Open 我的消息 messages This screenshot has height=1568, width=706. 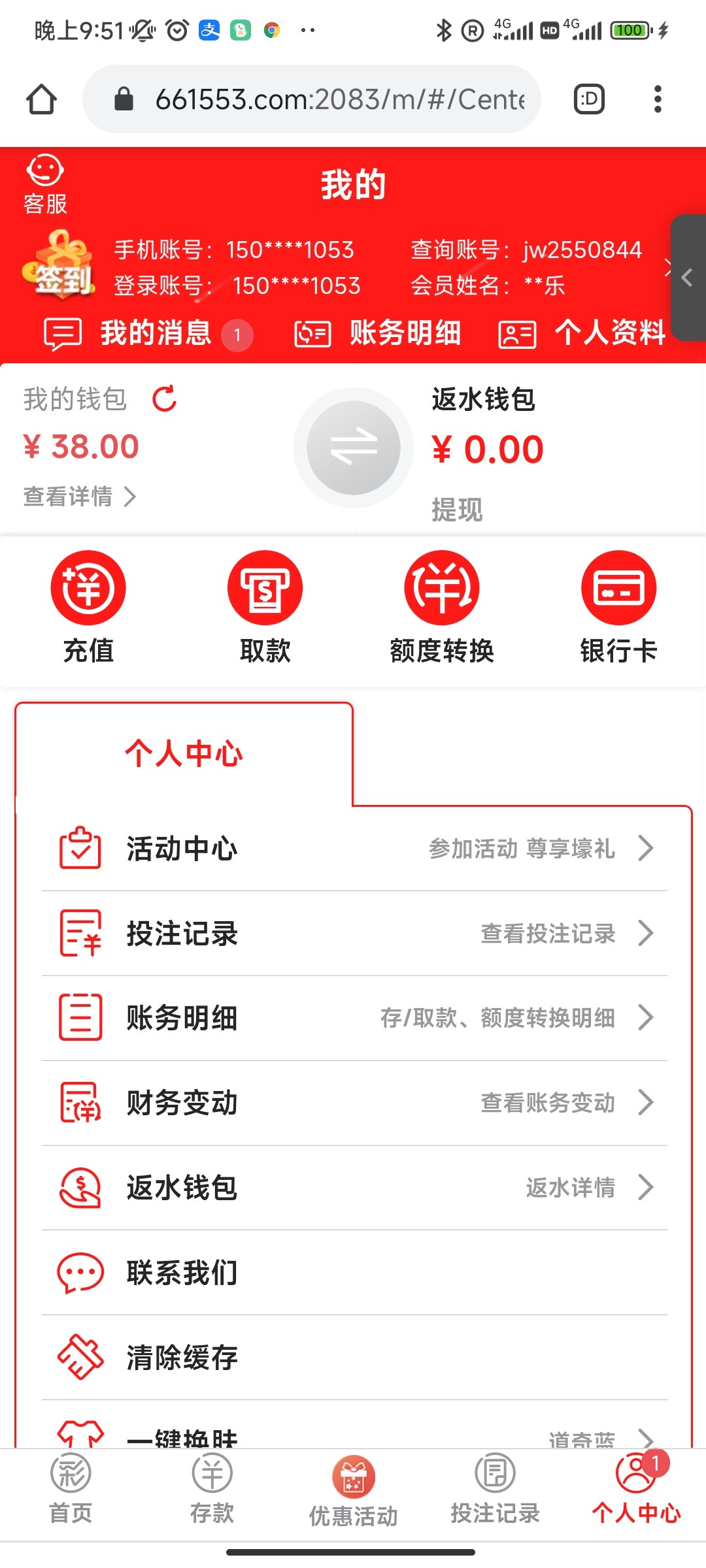click(x=147, y=333)
